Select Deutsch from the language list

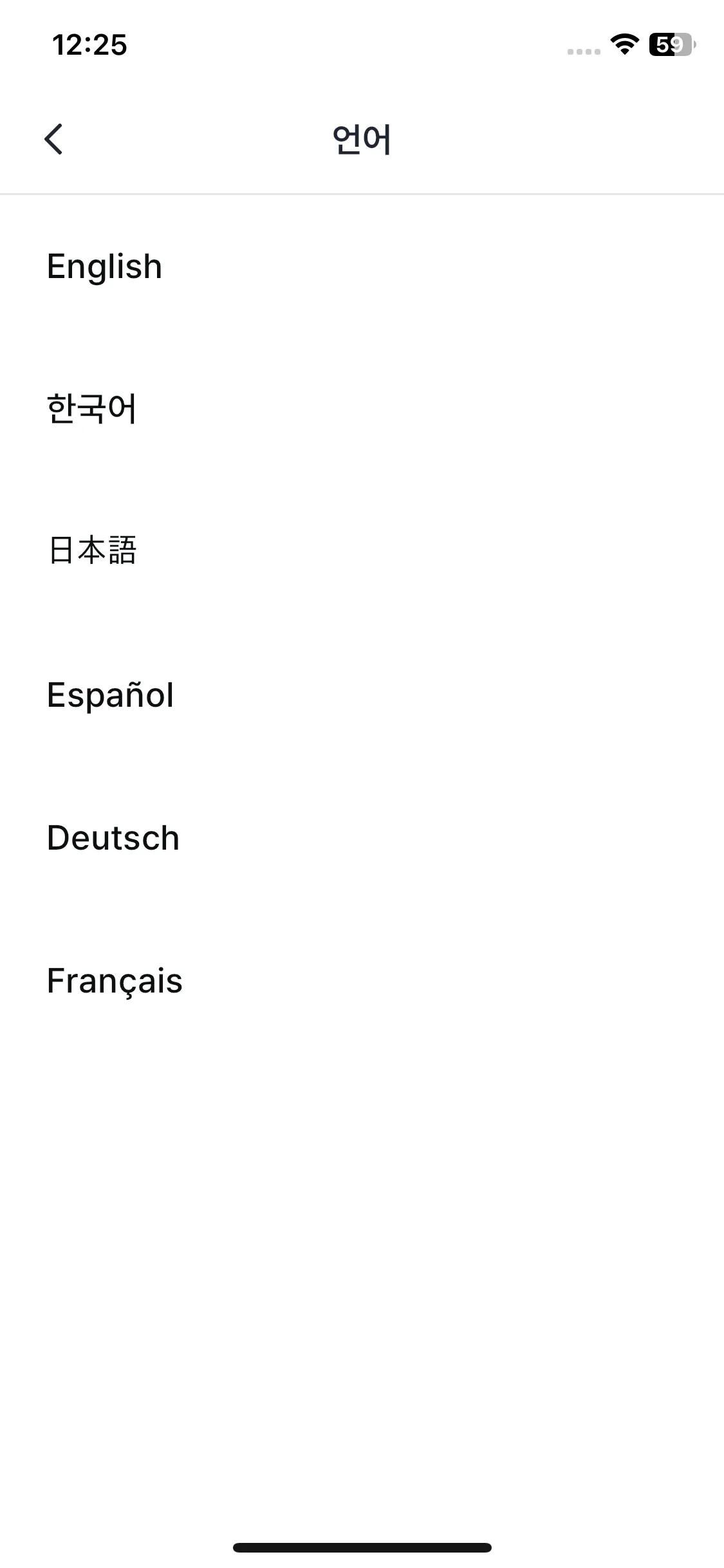(x=112, y=837)
